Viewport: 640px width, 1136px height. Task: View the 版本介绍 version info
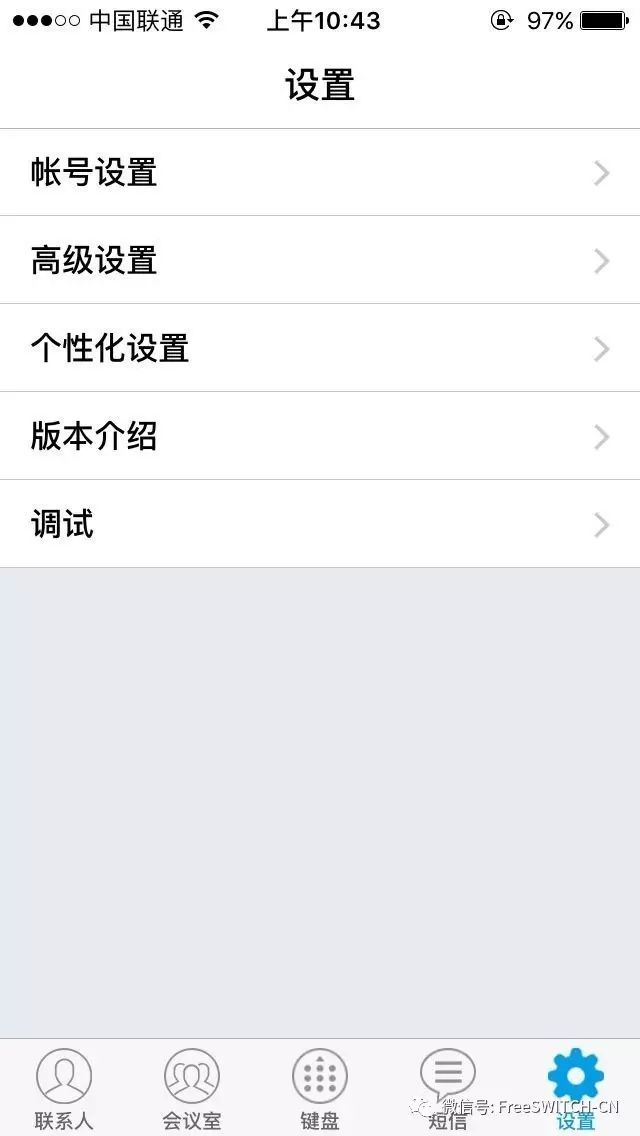320,437
